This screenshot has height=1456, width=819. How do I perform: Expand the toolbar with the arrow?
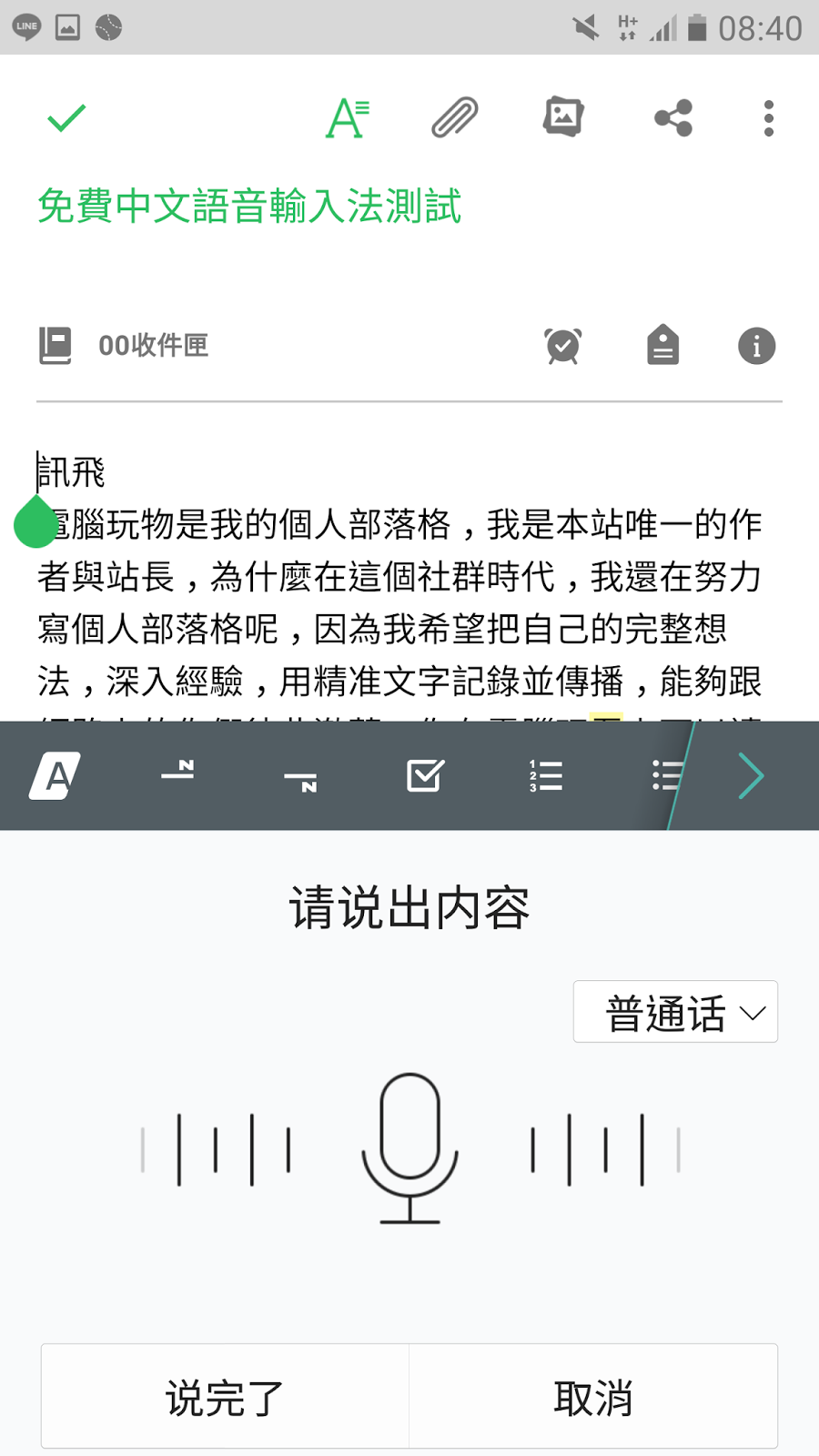[x=751, y=776]
